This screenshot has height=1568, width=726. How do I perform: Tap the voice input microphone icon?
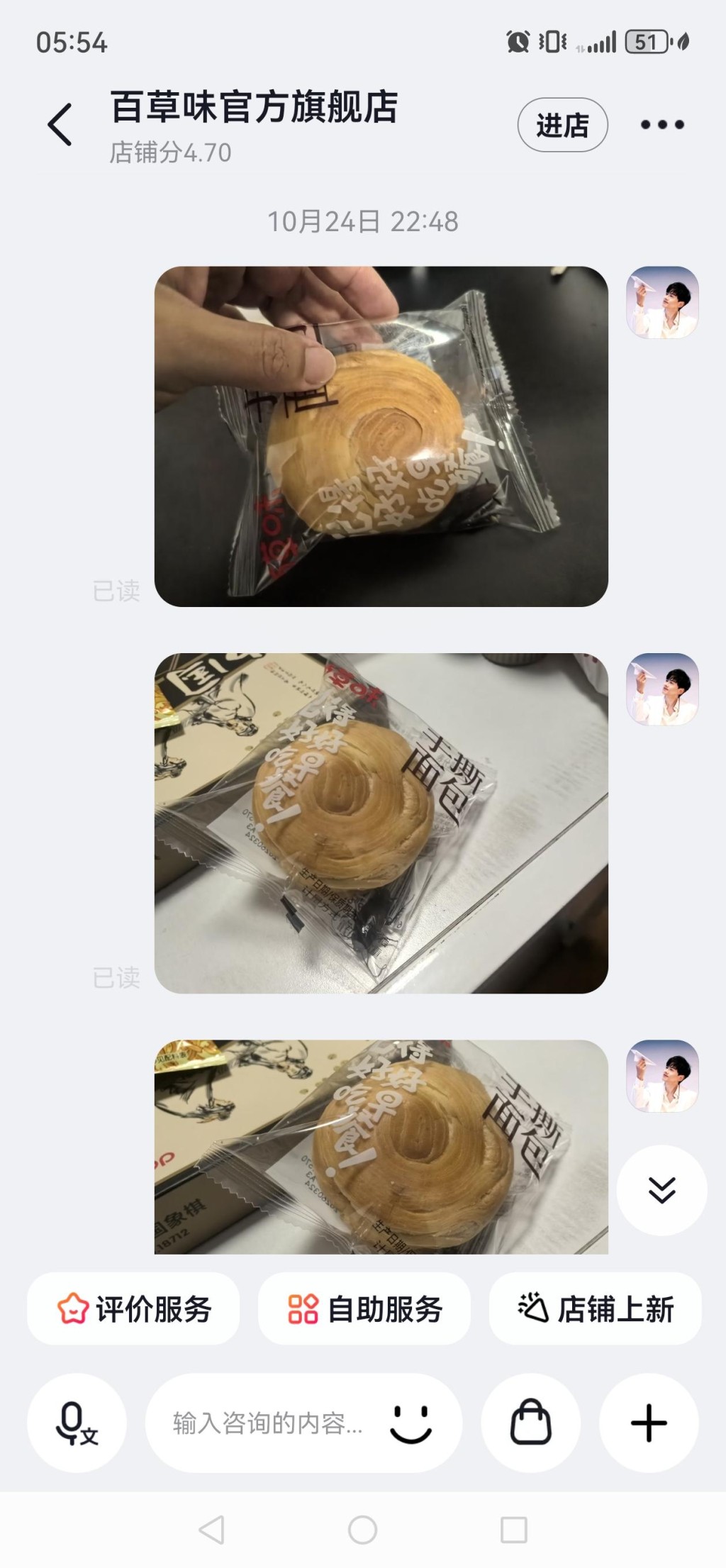[x=77, y=1423]
